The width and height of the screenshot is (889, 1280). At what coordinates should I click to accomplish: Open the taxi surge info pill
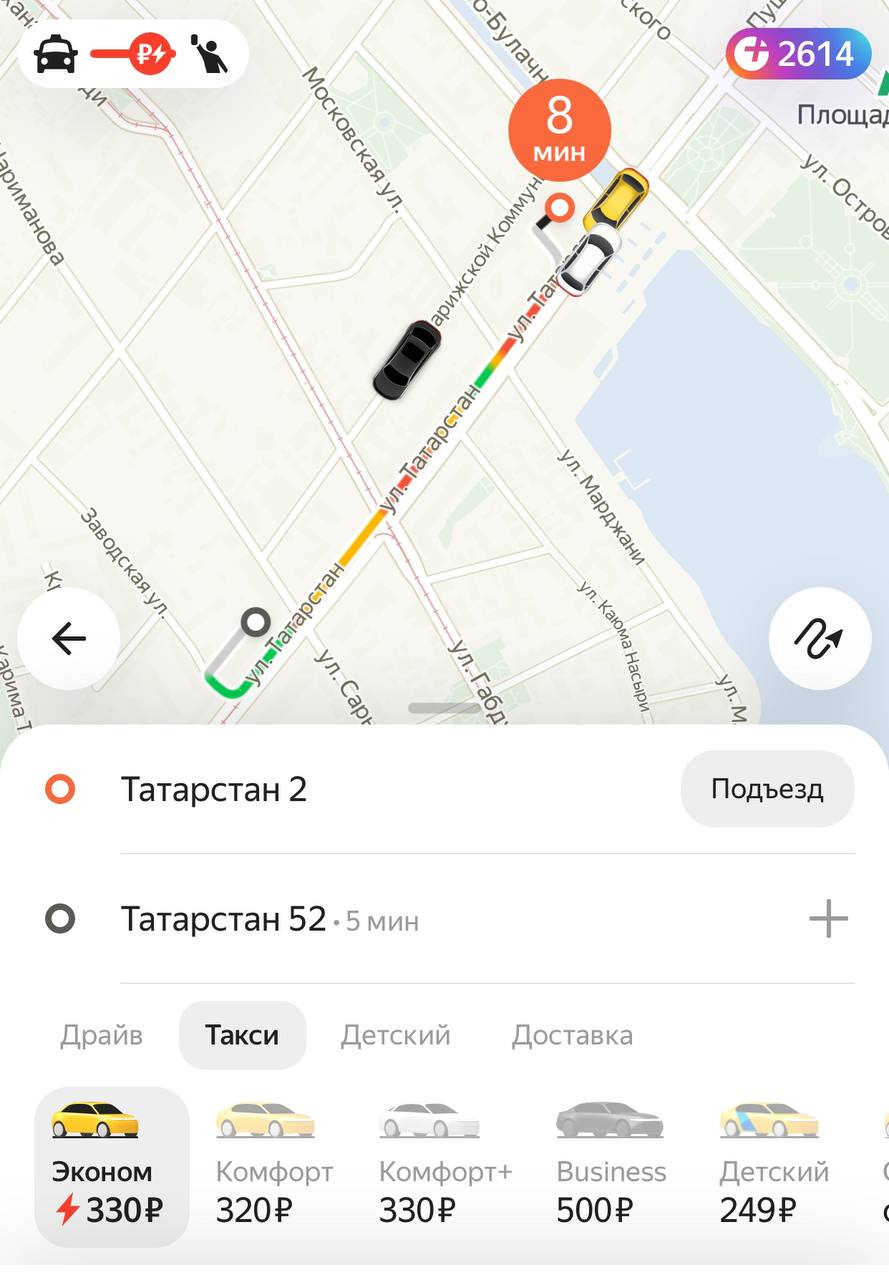pos(133,54)
